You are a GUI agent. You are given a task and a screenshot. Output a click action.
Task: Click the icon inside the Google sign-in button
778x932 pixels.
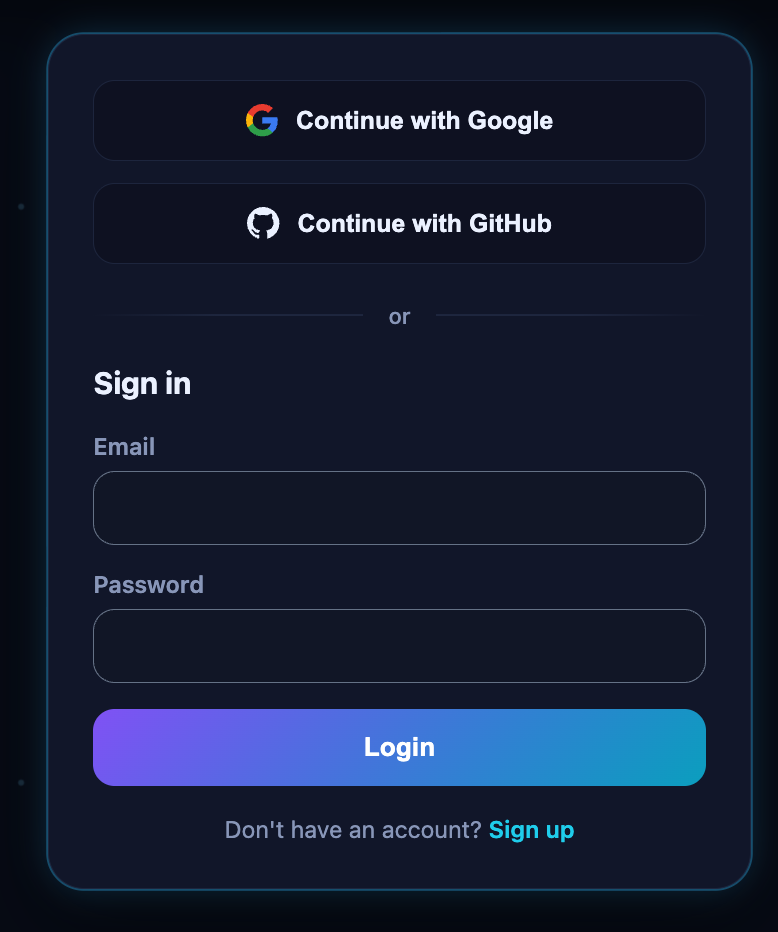[x=261, y=120]
